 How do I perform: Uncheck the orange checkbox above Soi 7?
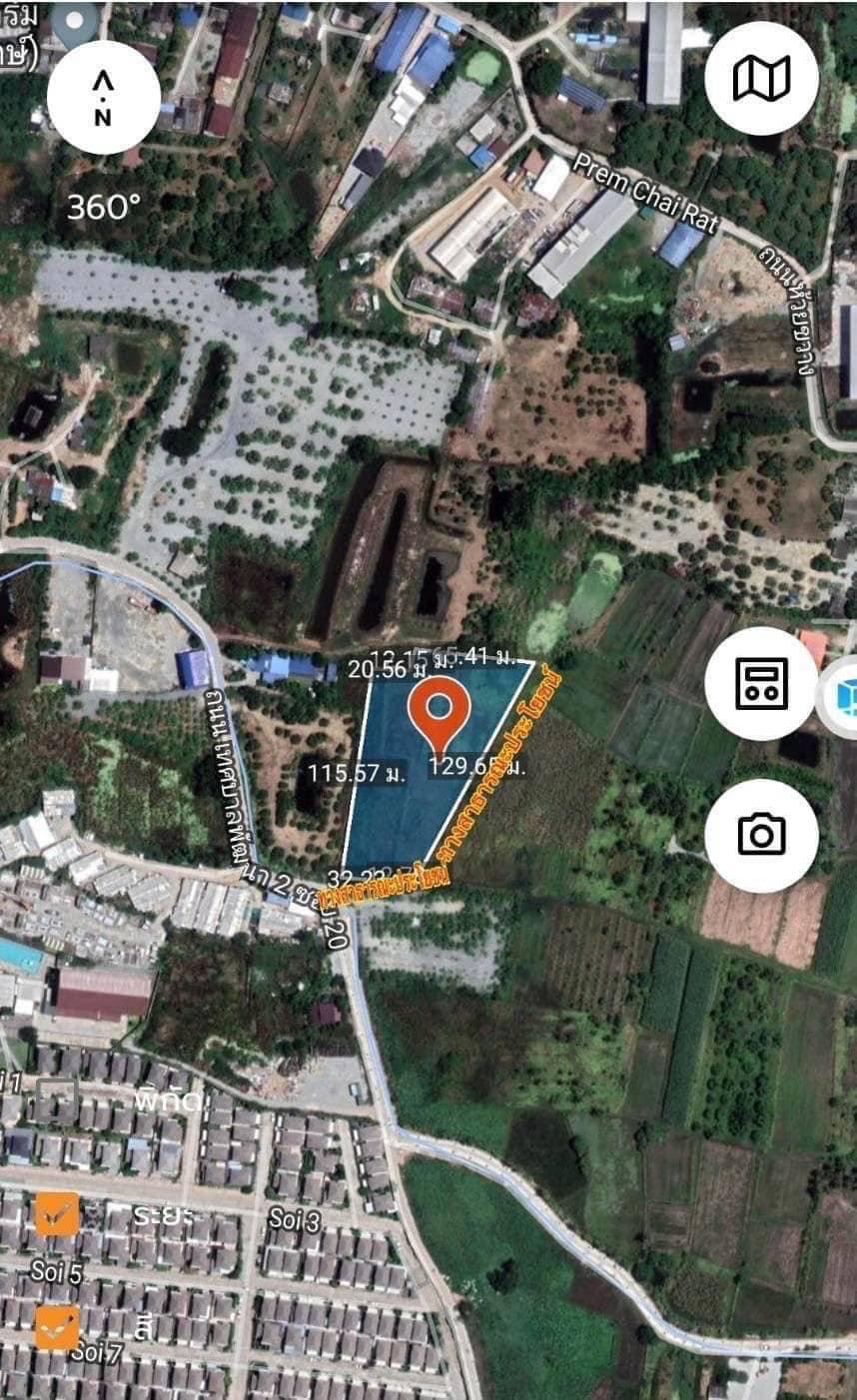(57, 1327)
